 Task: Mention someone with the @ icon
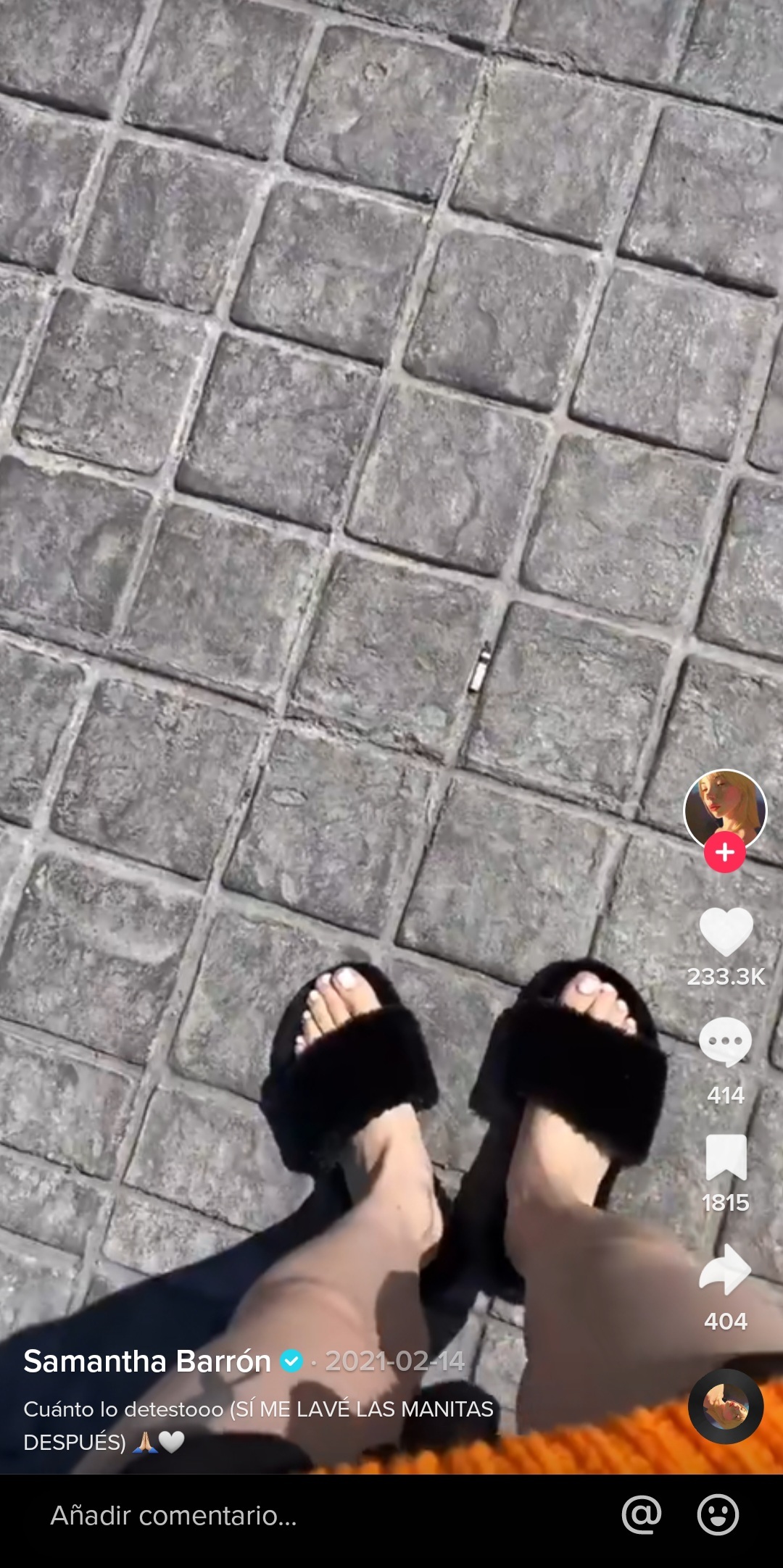click(x=642, y=1515)
